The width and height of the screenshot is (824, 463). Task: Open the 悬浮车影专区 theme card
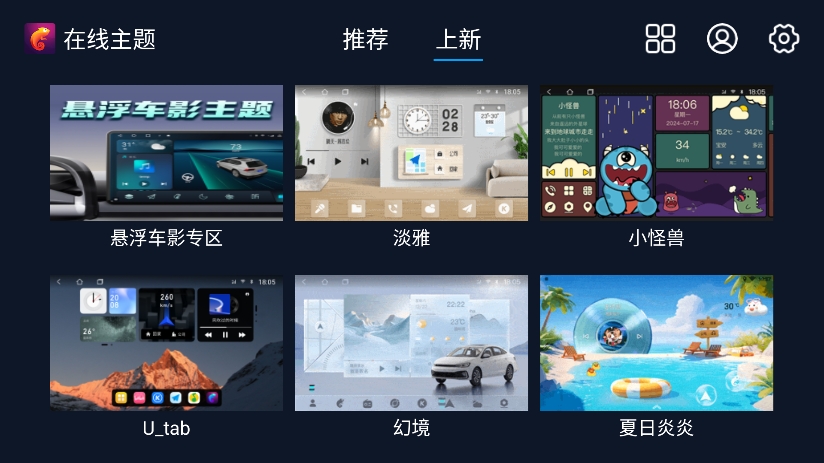(x=166, y=153)
